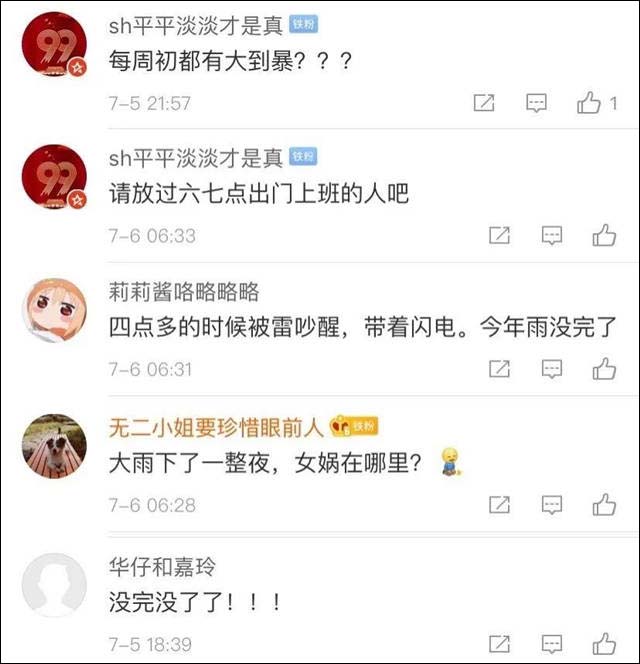View 华仔和嘉玲's profile avatar

click(54, 585)
